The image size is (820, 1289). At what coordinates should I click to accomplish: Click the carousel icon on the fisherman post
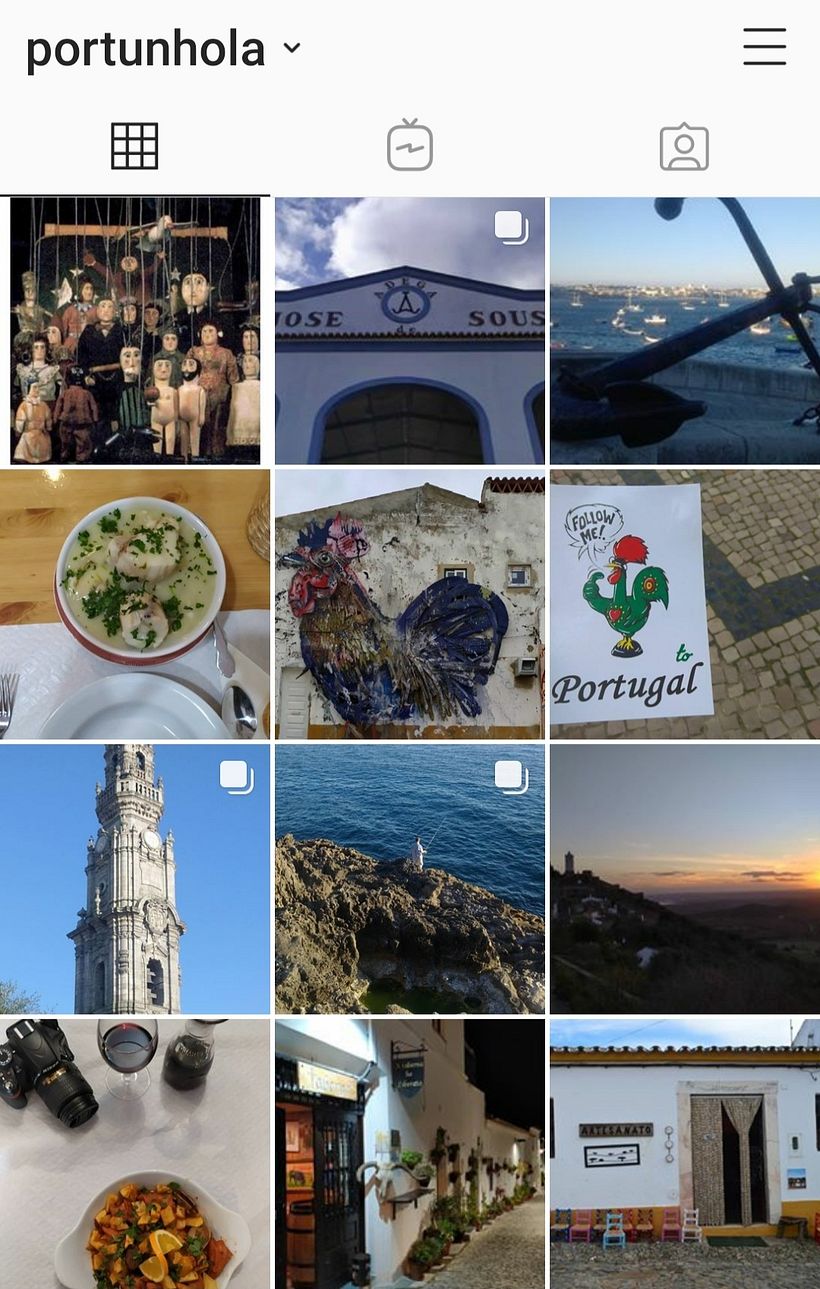510,776
